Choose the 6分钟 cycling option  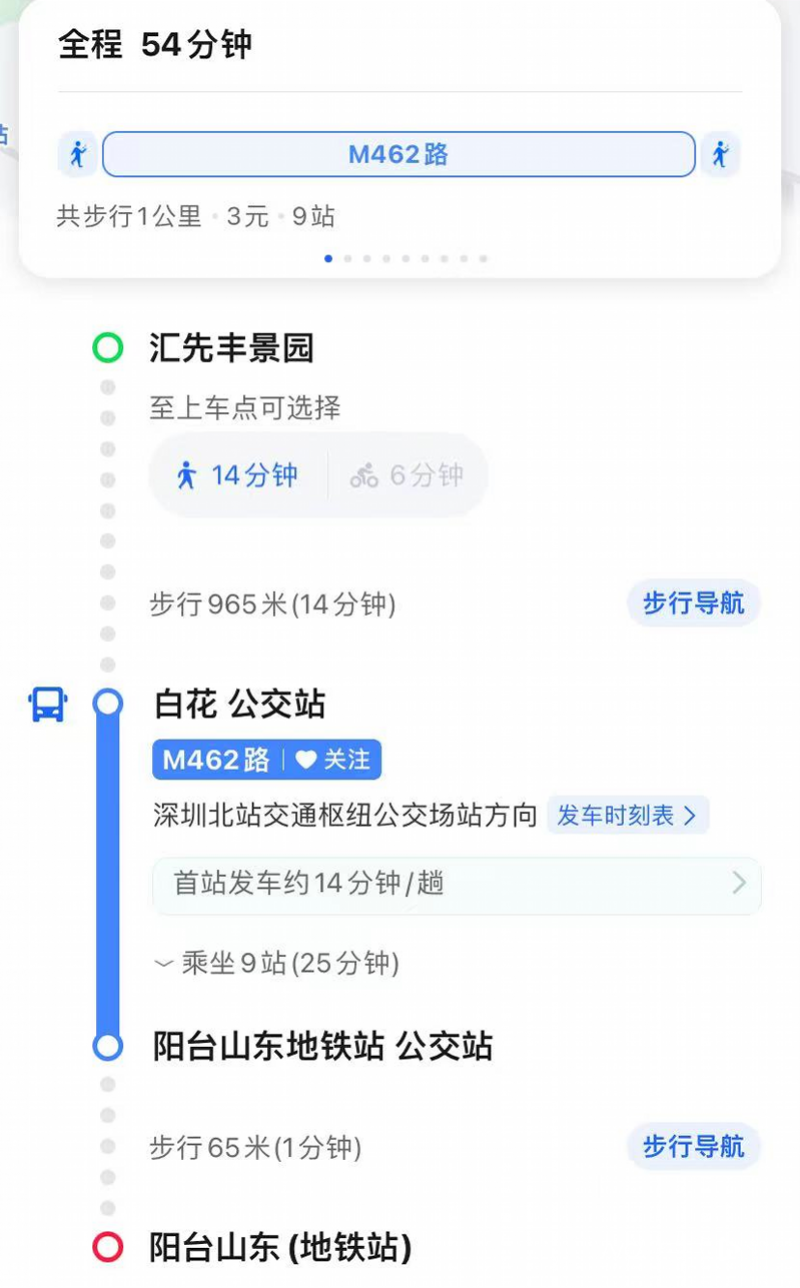point(407,475)
